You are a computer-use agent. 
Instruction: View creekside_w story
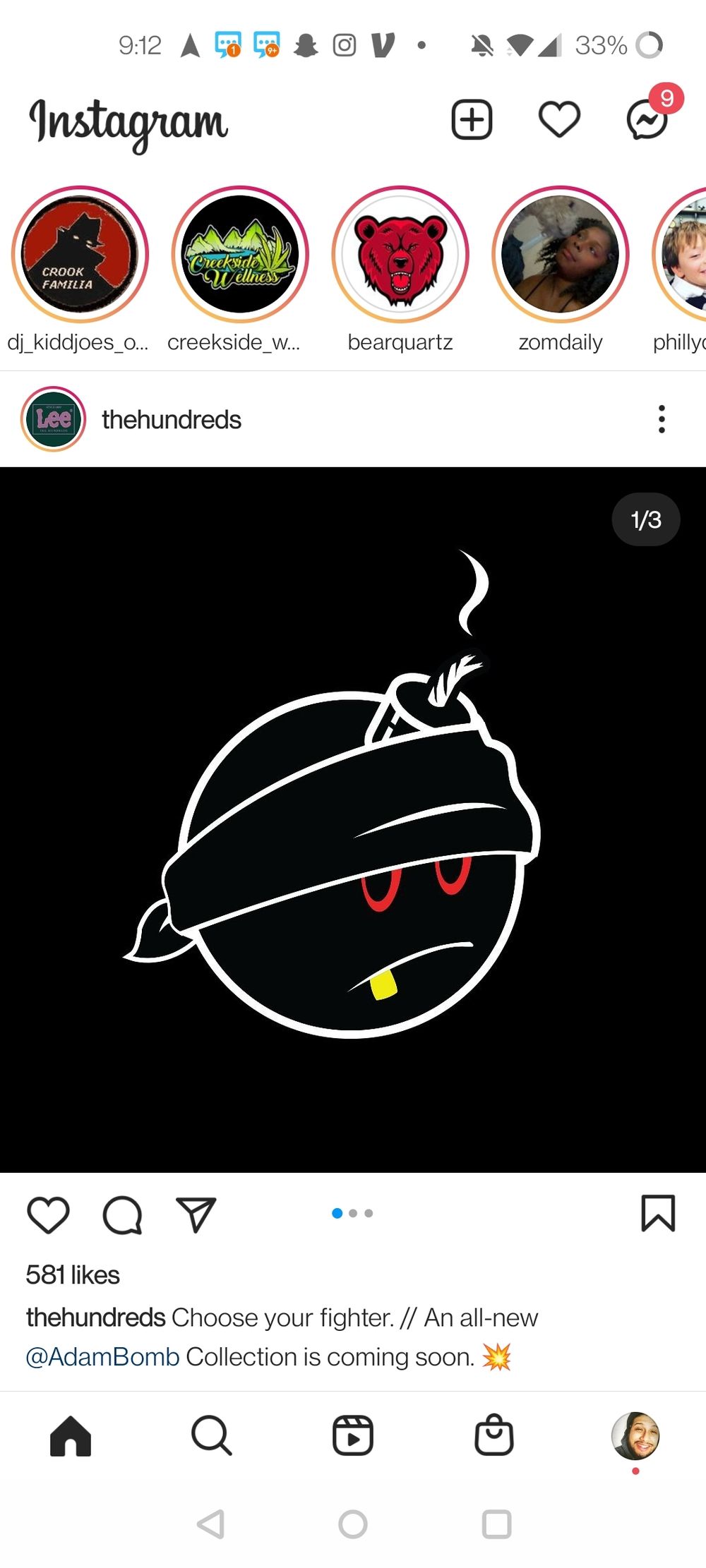(240, 255)
